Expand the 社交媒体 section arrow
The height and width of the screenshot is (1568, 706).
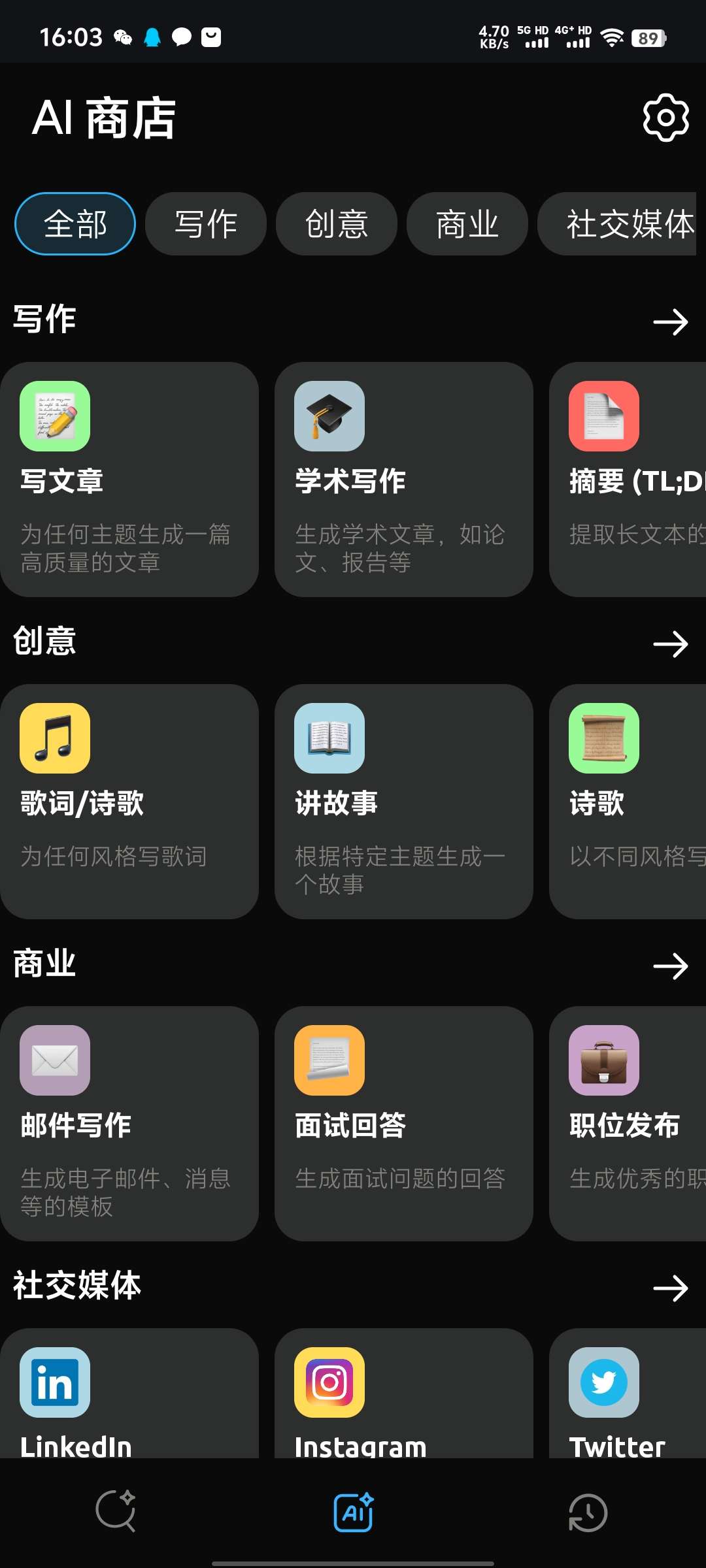(x=671, y=1288)
